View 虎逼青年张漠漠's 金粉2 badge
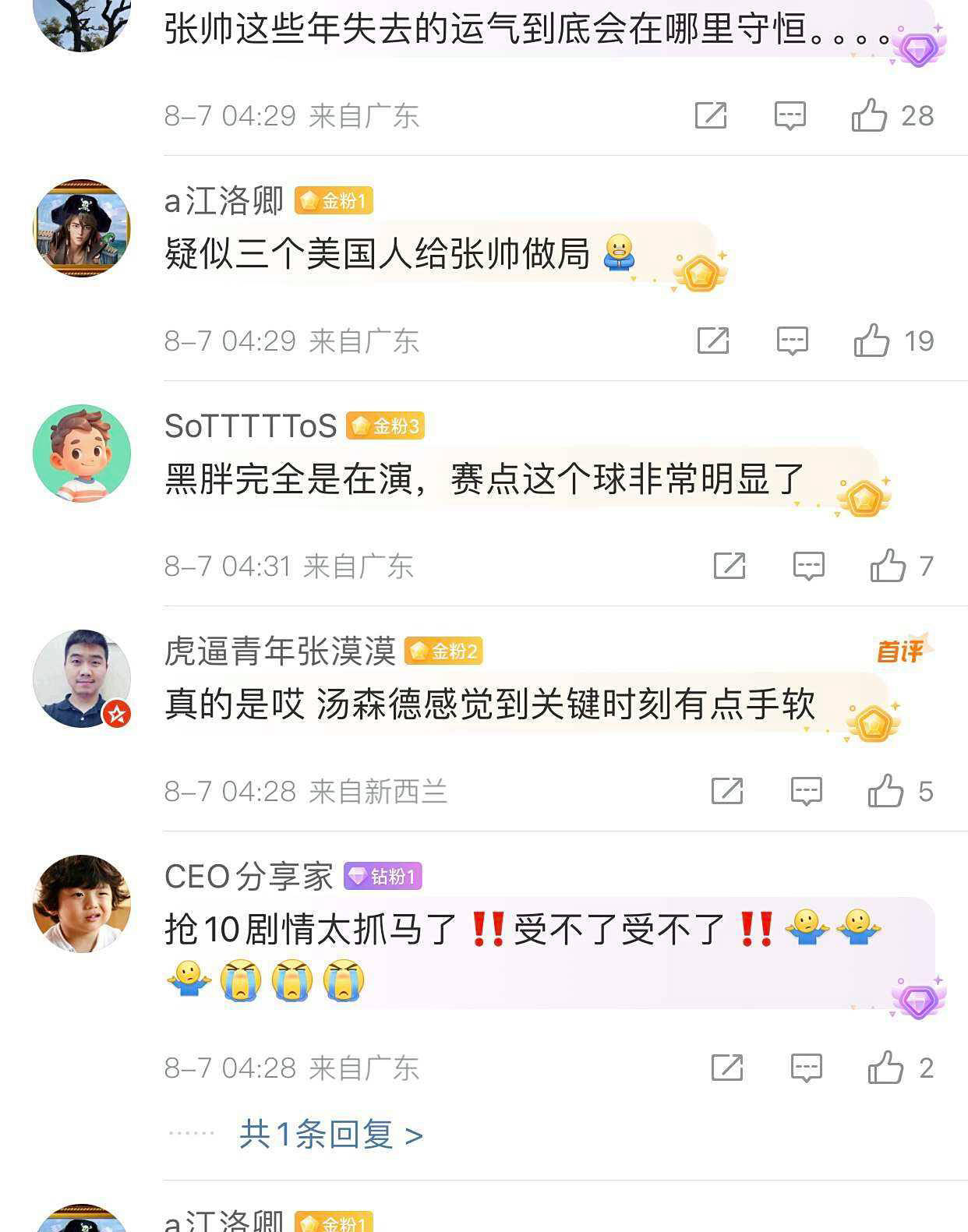968x1232 pixels. 443,651
